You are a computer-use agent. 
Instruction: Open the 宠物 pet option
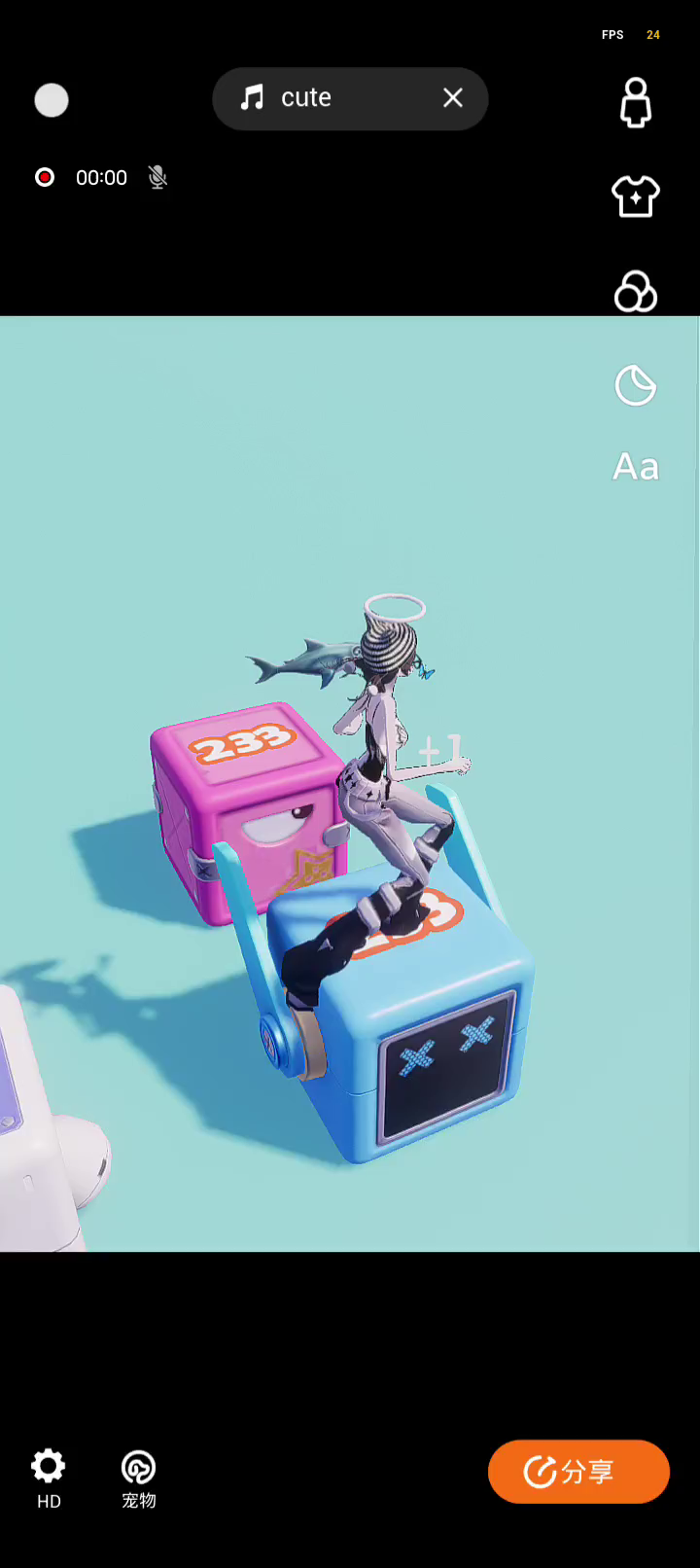pyautogui.click(x=139, y=1479)
